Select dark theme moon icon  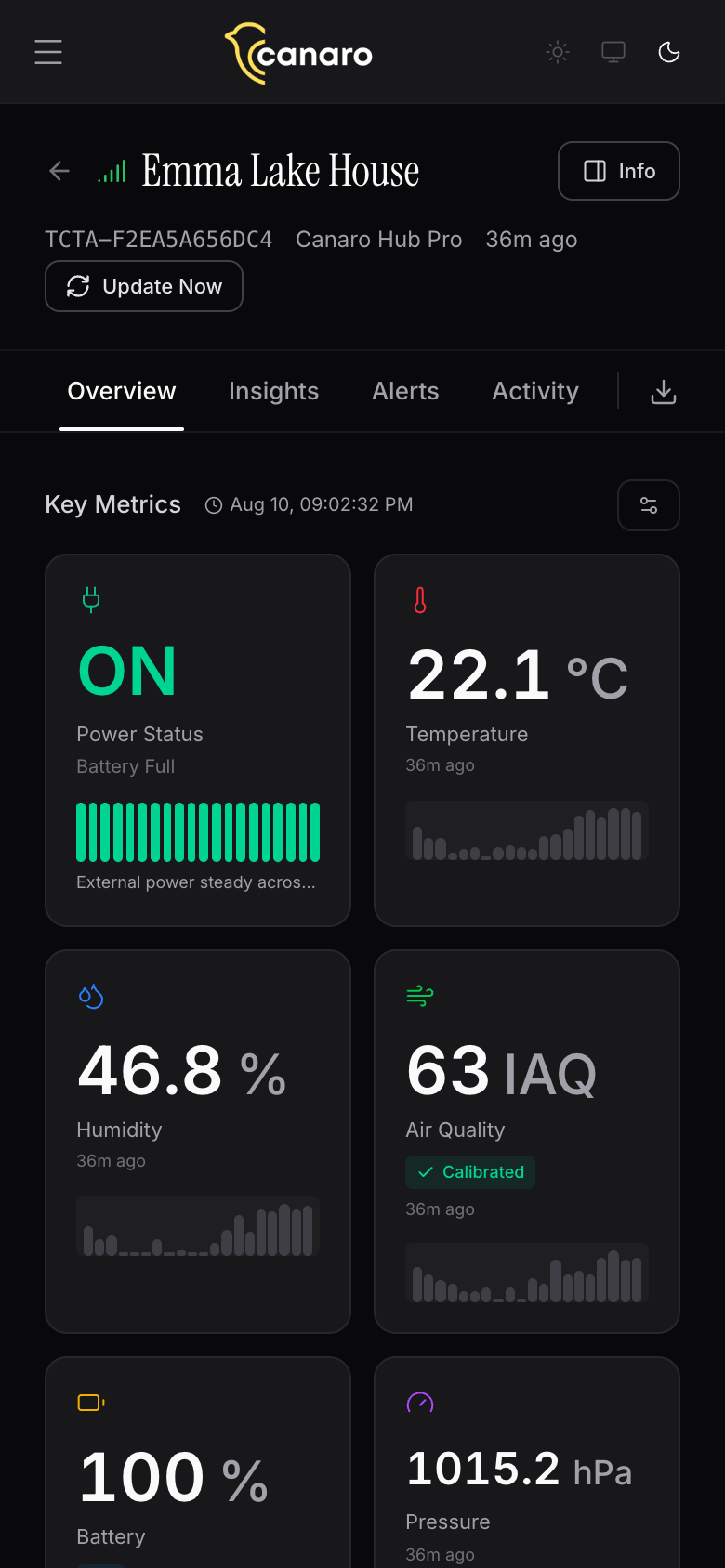click(669, 52)
